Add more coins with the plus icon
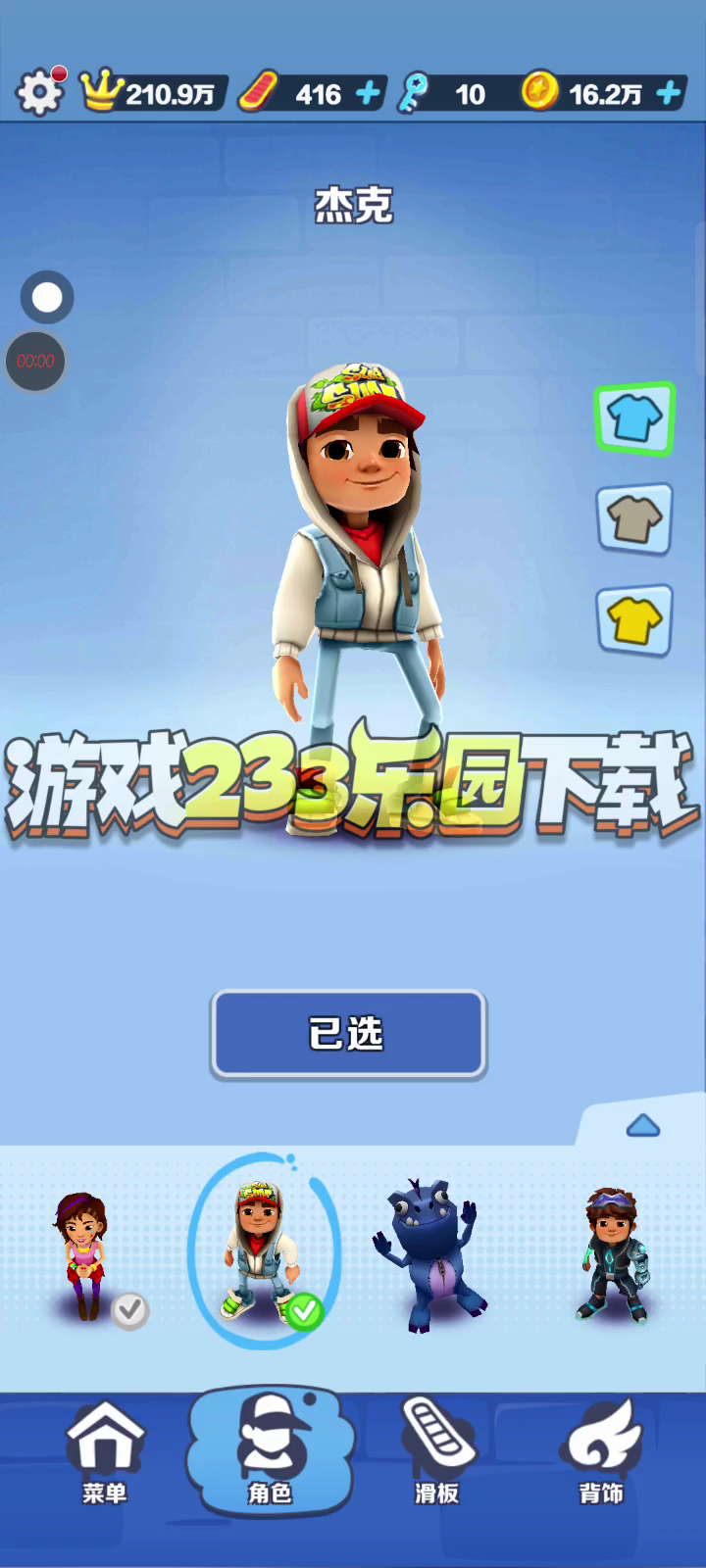 pyautogui.click(x=669, y=93)
